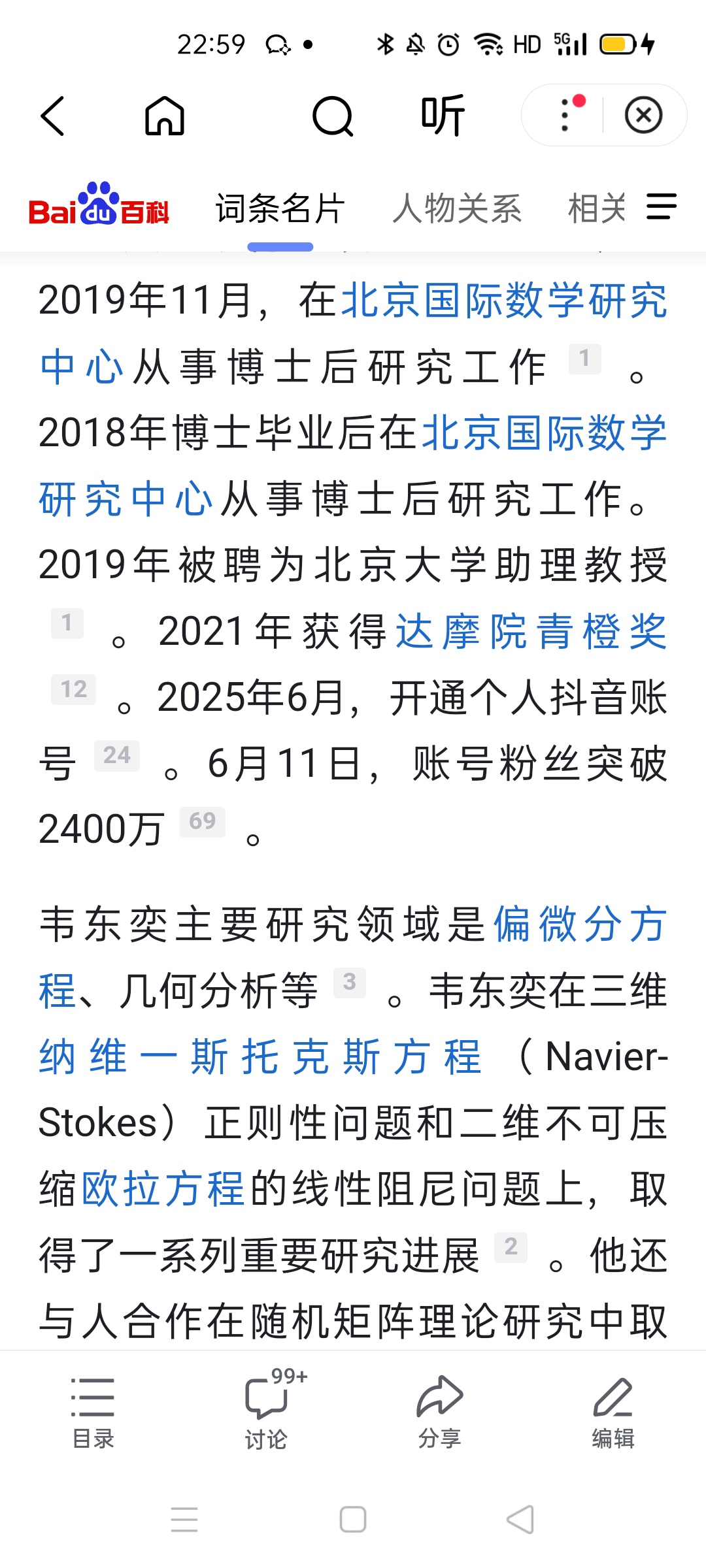This screenshot has height=1568, width=706.
Task: Open the three-dot mini program menu
Action: coord(566,114)
